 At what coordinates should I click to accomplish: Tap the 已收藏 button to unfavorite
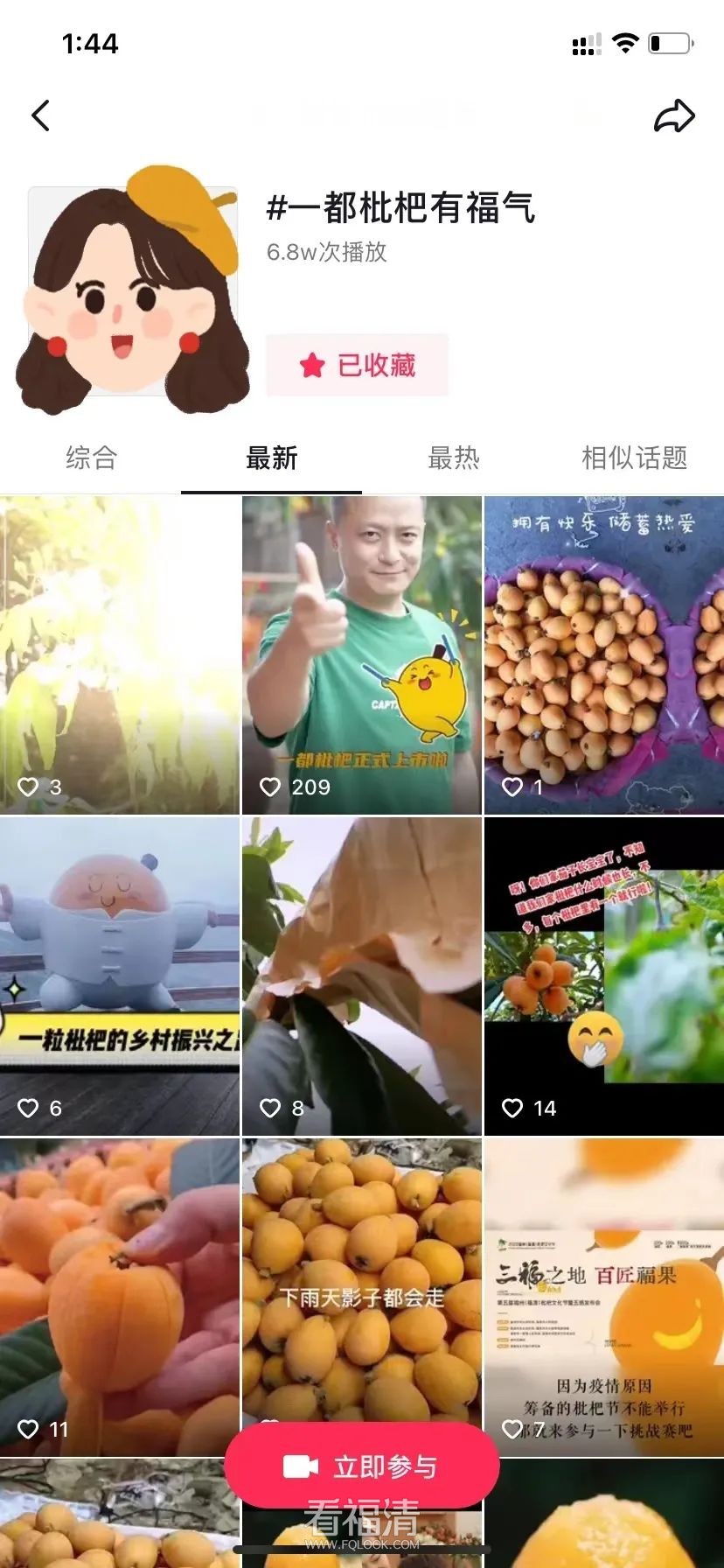pyautogui.click(x=358, y=365)
